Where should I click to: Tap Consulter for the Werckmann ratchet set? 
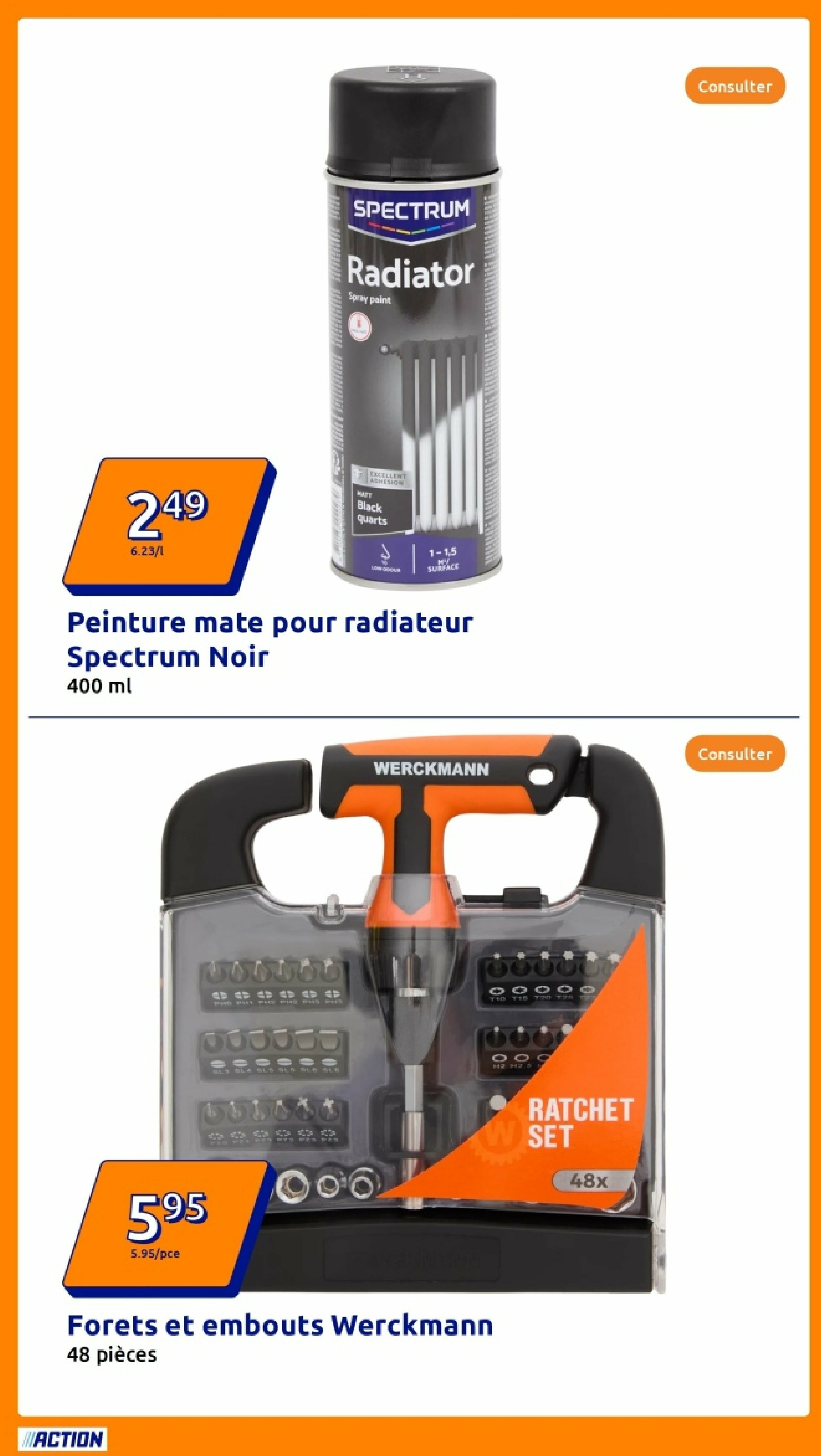pyautogui.click(x=734, y=754)
